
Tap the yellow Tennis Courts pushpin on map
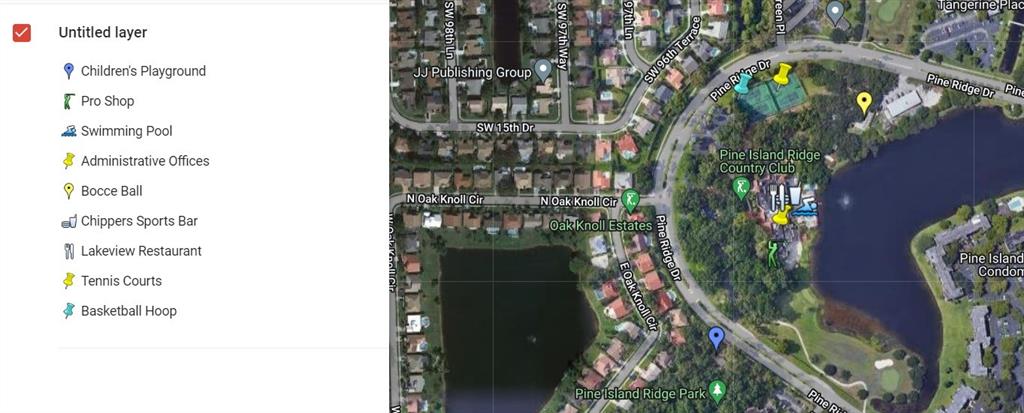click(783, 73)
